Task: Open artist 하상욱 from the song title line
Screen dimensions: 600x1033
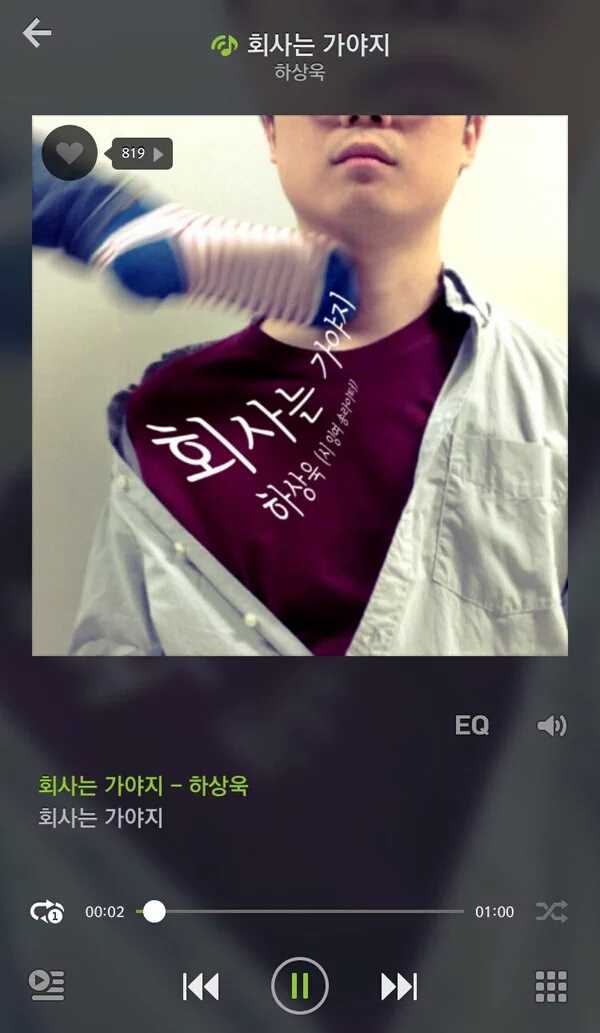Action: (x=218, y=786)
